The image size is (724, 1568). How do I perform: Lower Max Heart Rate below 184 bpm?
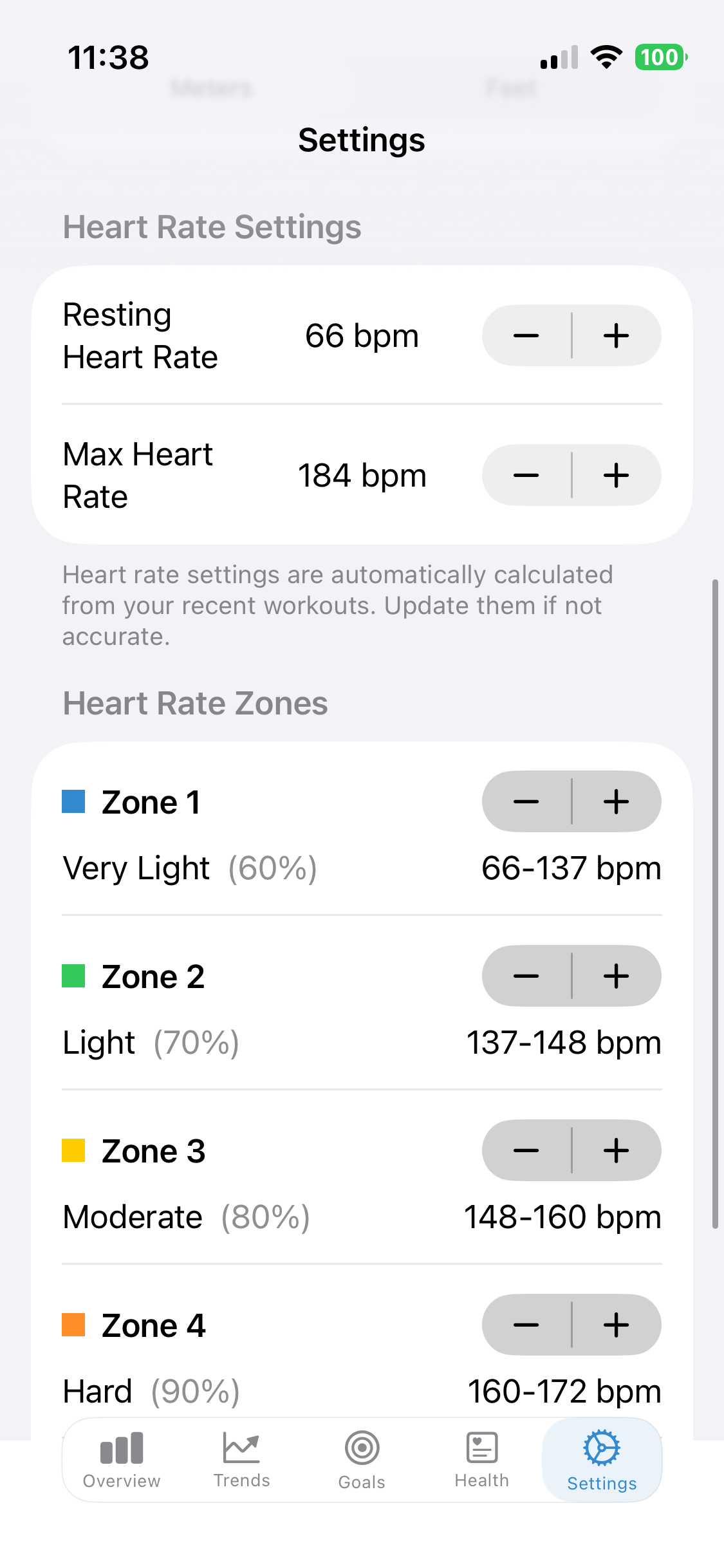(526, 475)
